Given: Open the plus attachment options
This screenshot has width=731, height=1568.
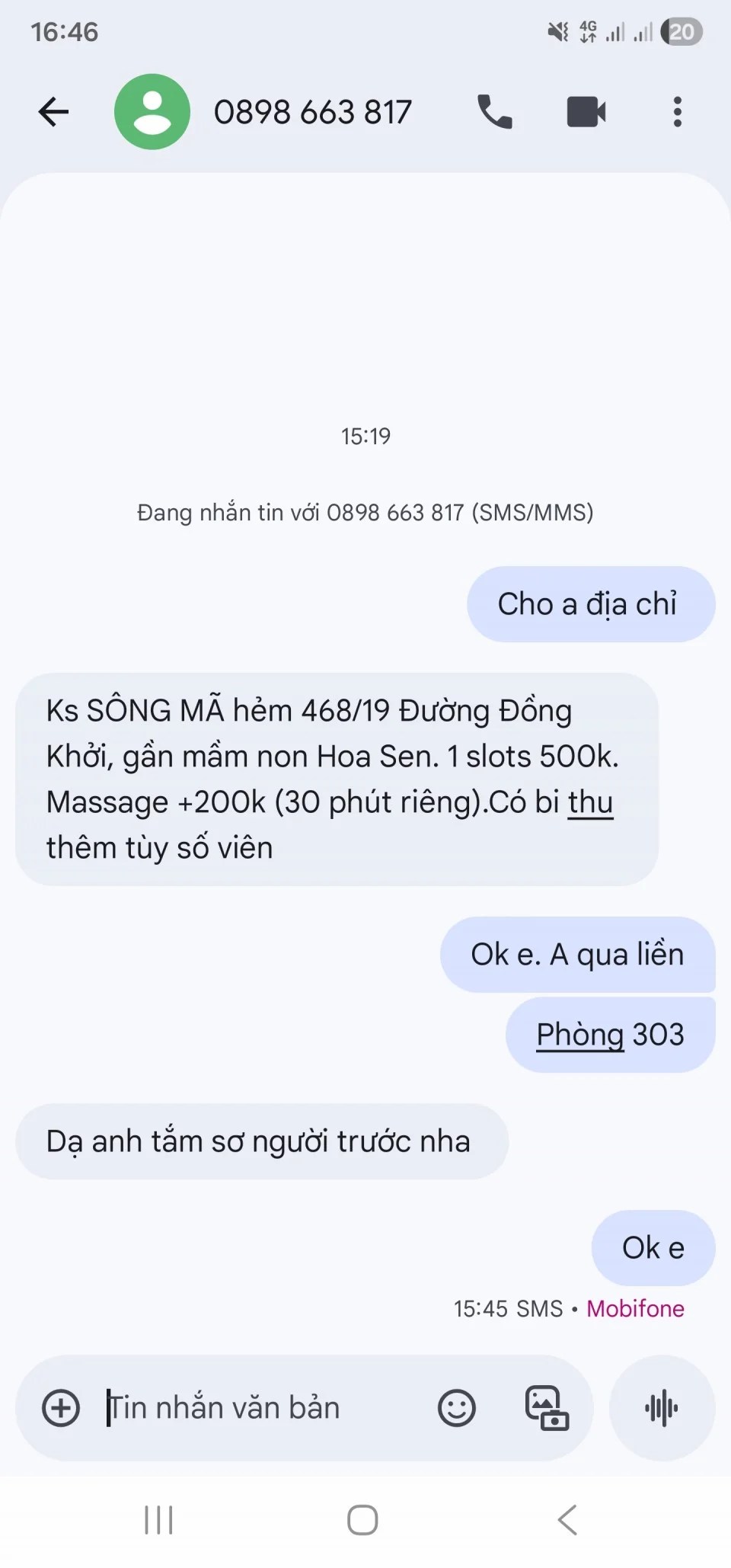Looking at the screenshot, I should [61, 1408].
